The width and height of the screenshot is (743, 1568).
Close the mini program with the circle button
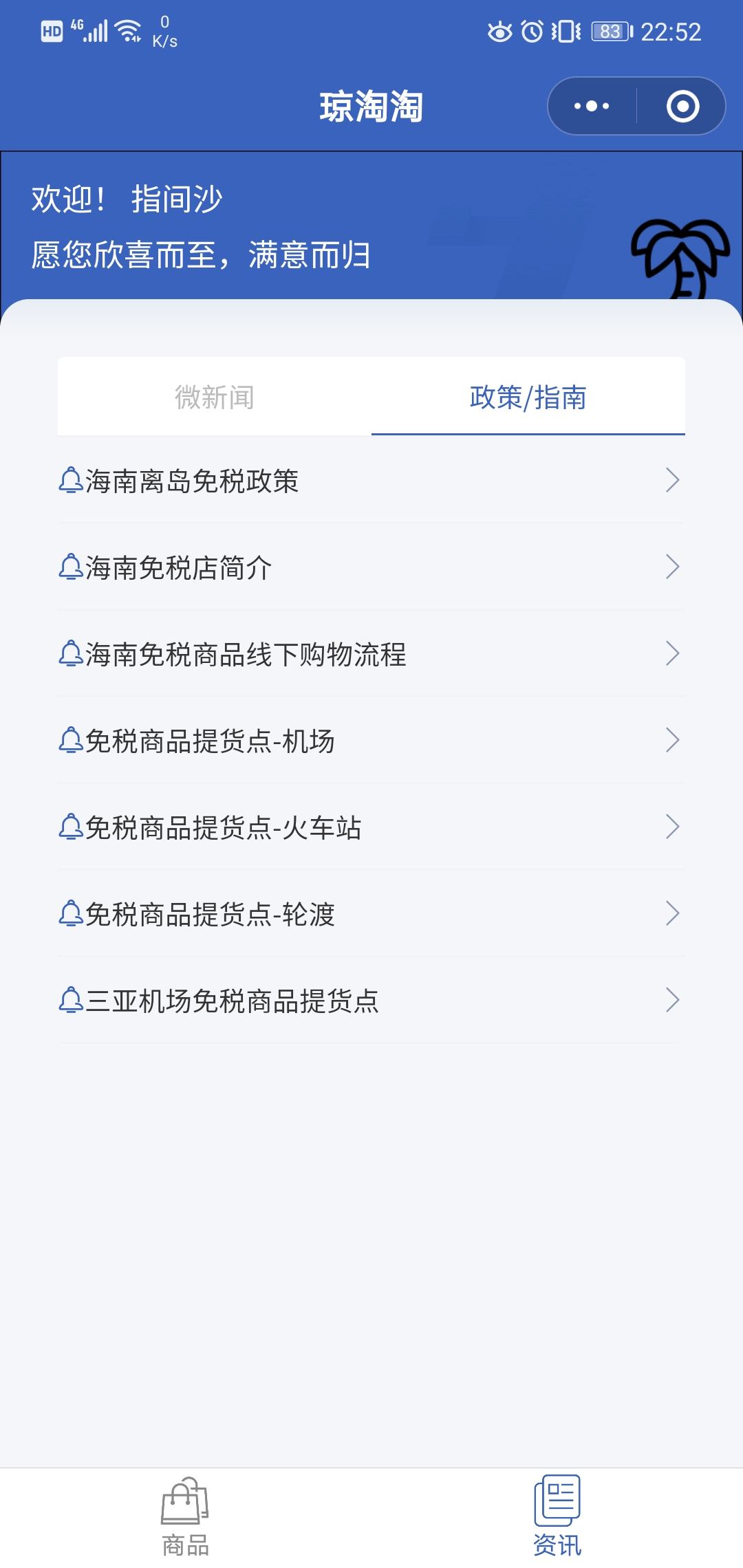tap(682, 106)
